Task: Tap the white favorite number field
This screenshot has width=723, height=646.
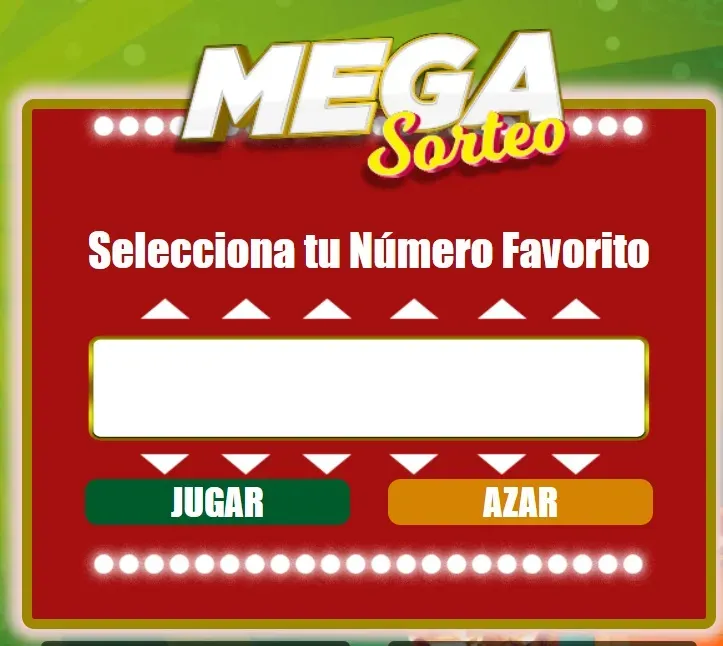Action: pos(368,388)
